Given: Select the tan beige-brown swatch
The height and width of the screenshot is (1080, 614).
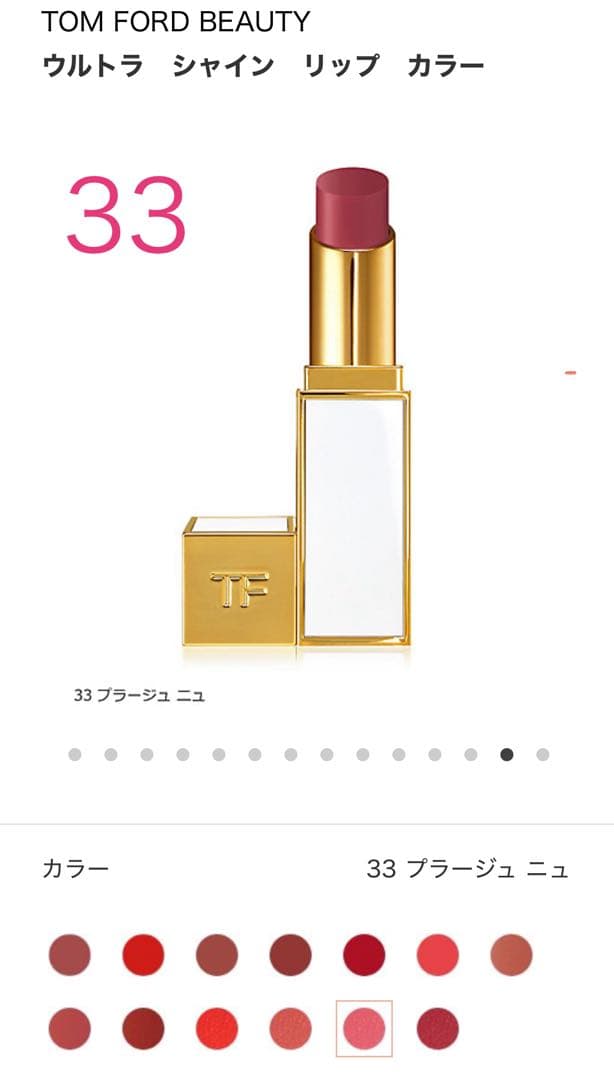Looking at the screenshot, I should coord(511,954).
